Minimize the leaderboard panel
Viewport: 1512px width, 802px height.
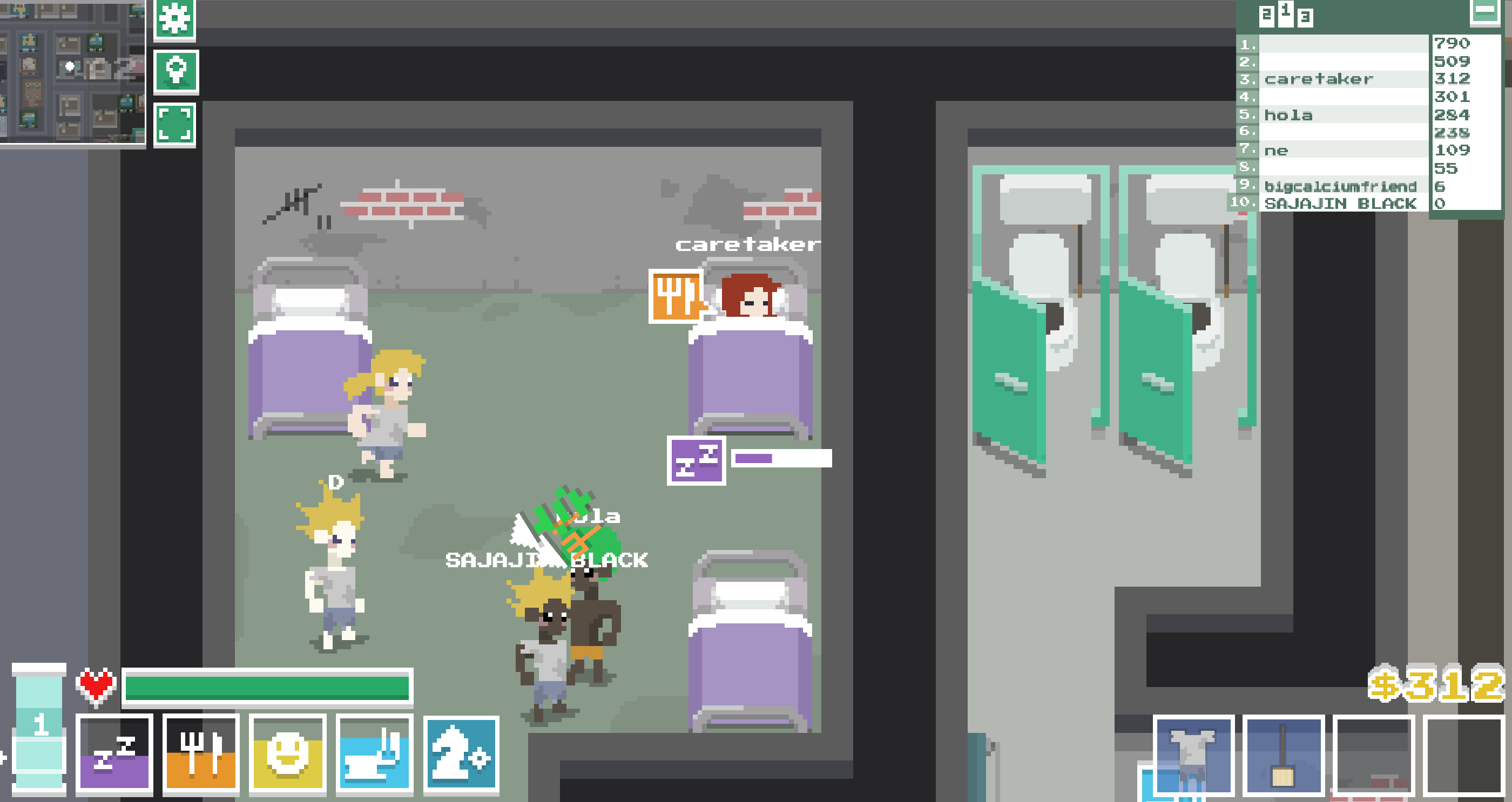[1484, 12]
